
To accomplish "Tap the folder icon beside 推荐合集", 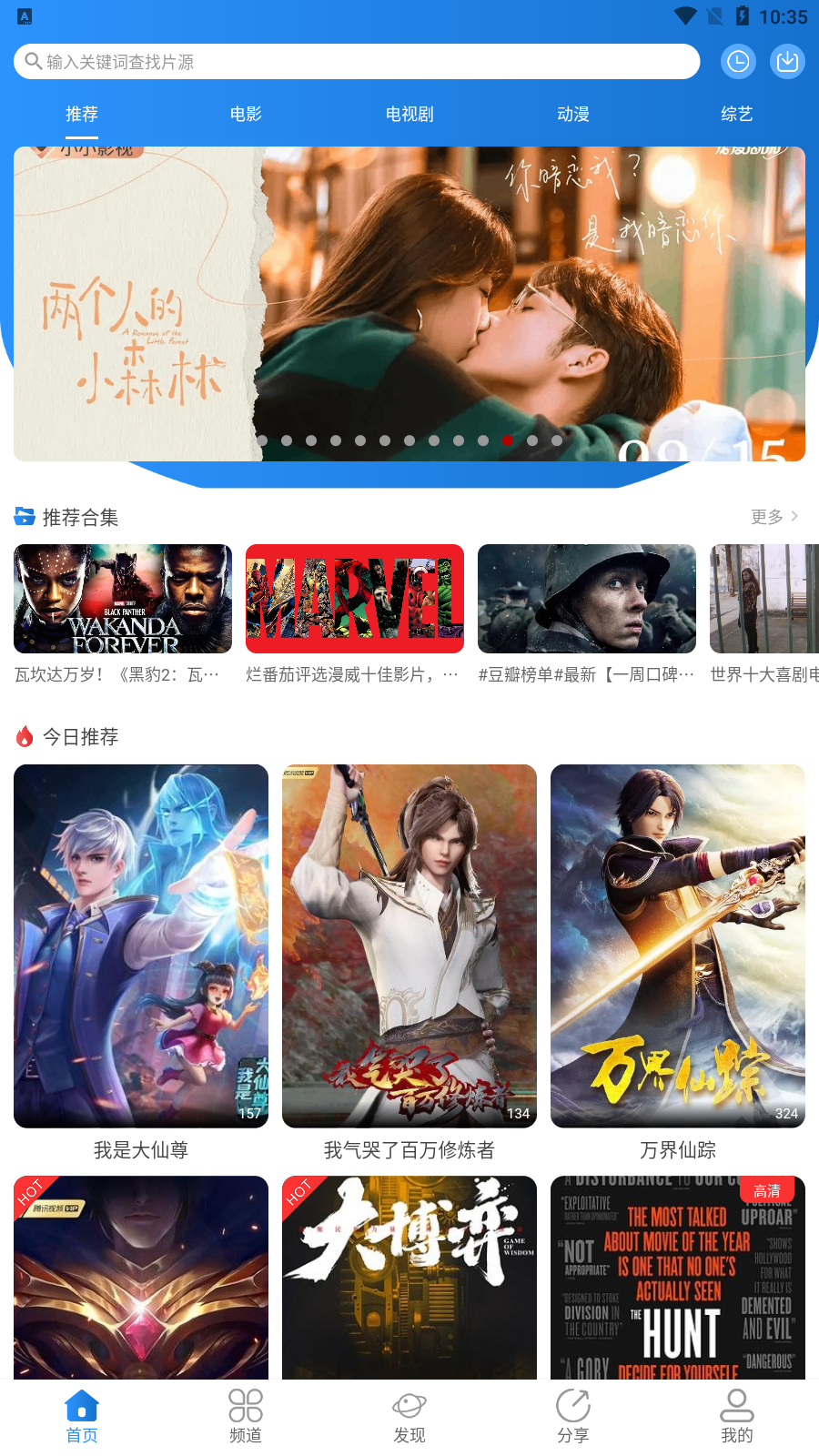I will [x=25, y=516].
